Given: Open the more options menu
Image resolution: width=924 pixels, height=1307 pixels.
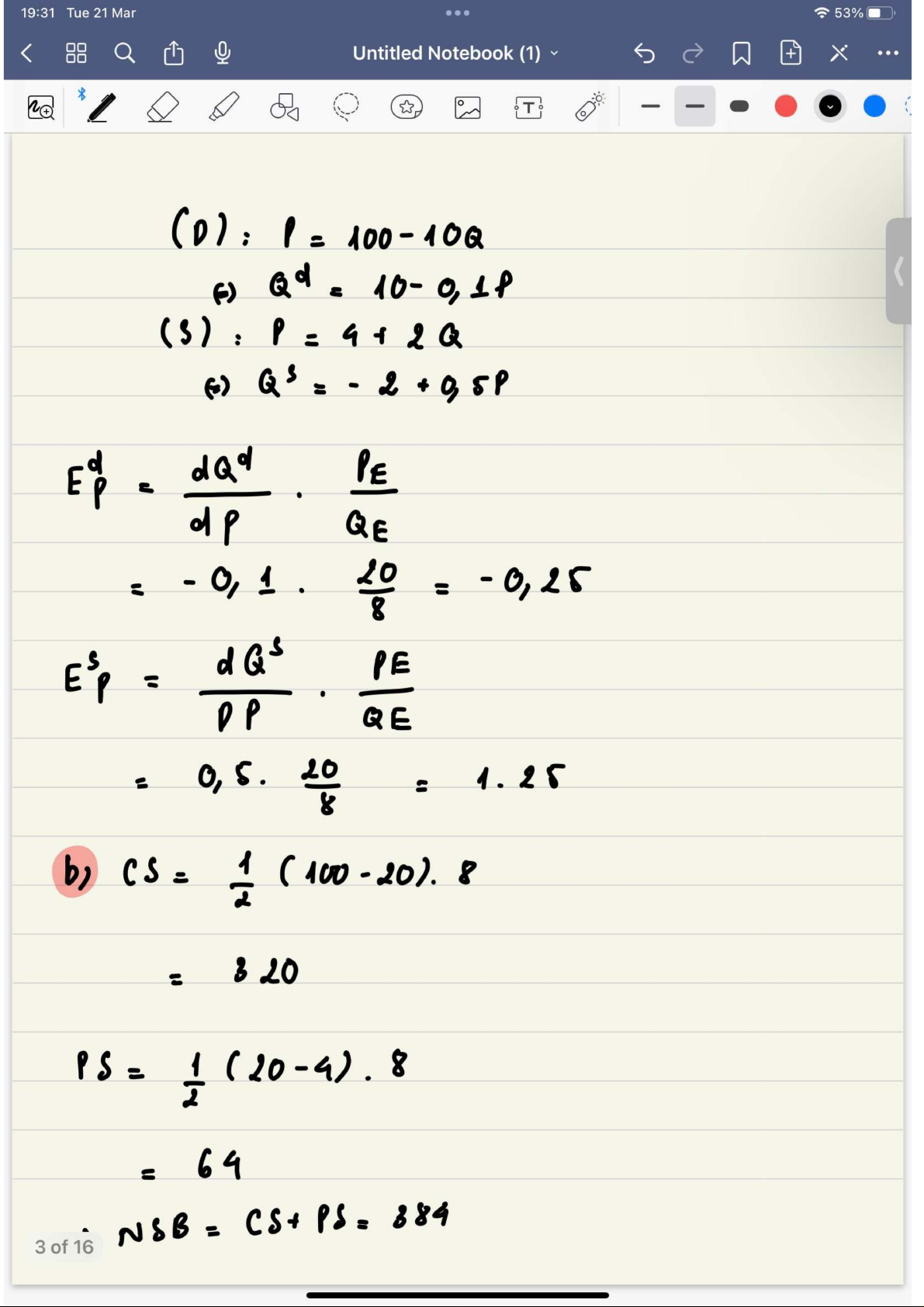Looking at the screenshot, I should pos(888,54).
